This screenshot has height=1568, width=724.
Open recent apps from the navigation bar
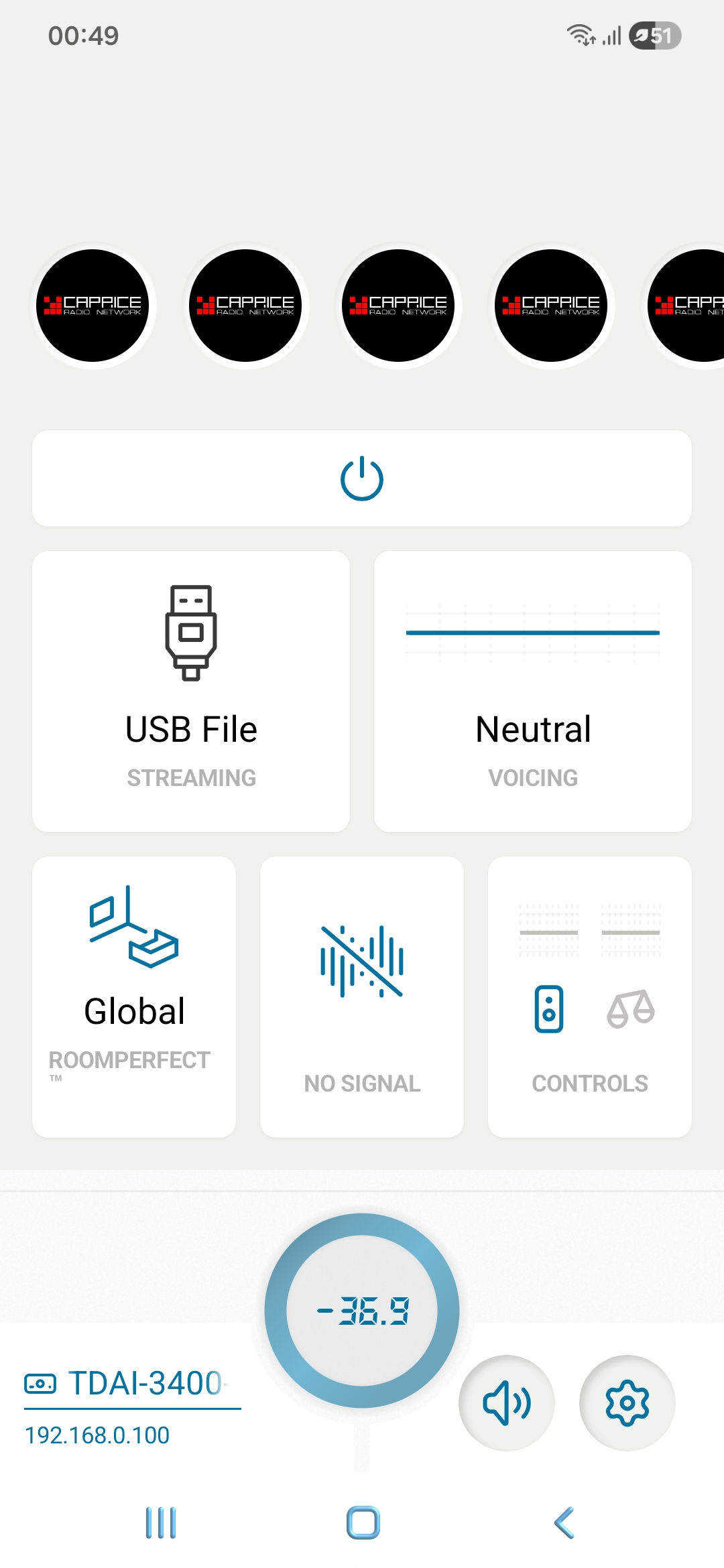(x=161, y=1522)
